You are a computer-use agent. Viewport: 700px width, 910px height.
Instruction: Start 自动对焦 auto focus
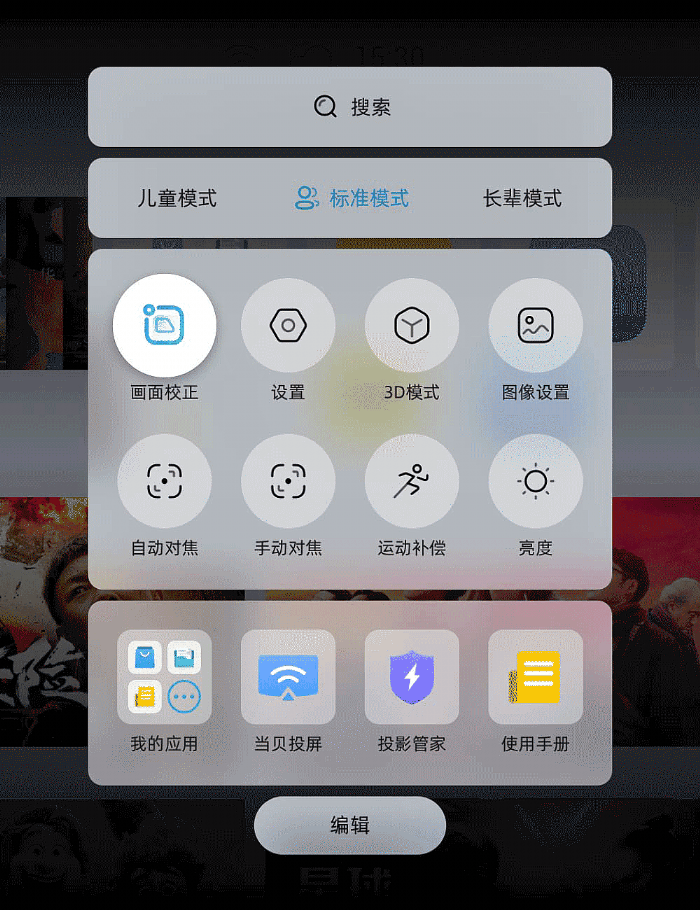[x=165, y=481]
